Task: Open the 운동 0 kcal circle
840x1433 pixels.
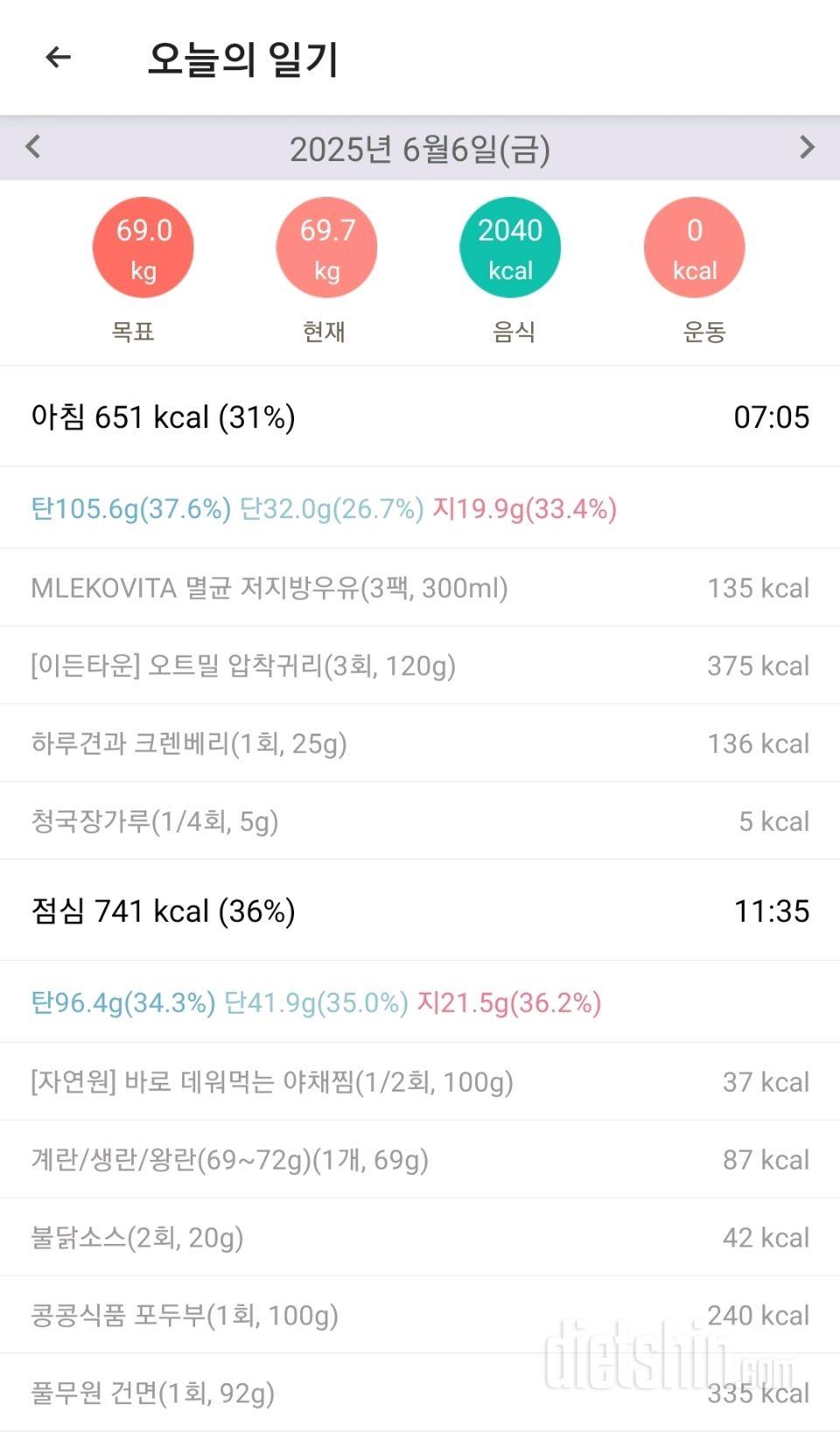Action: click(x=694, y=249)
